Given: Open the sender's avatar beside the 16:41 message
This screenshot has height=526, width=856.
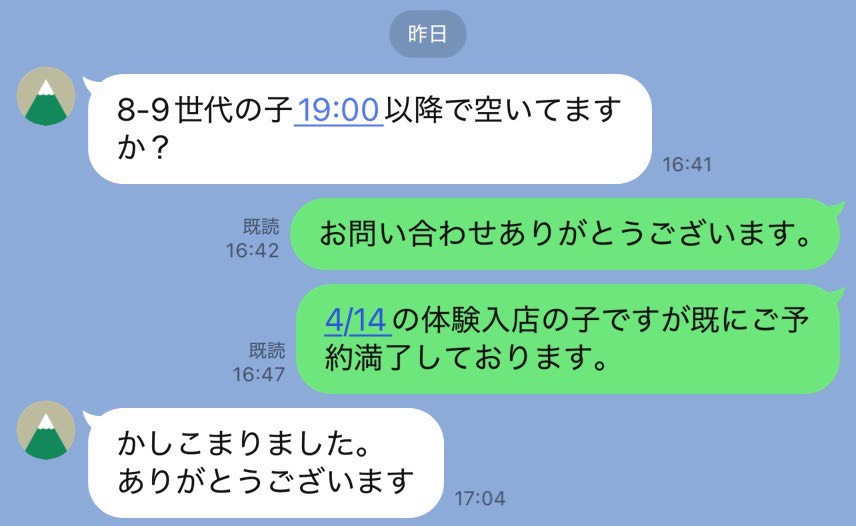Looking at the screenshot, I should 46,99.
